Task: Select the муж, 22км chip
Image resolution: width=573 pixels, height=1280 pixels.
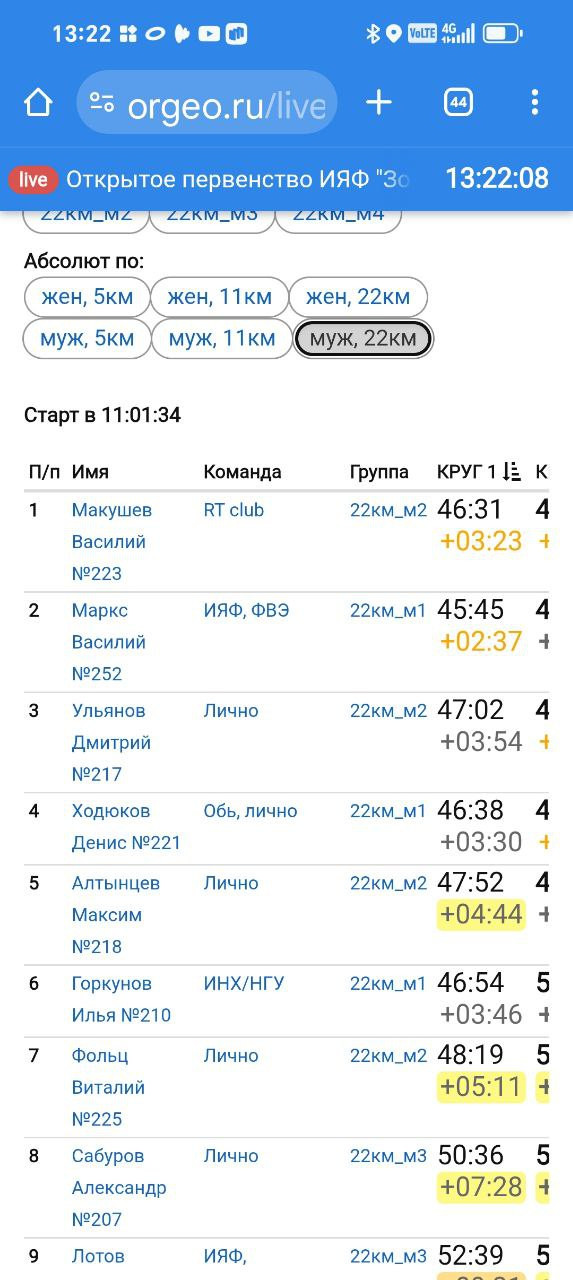Action: coord(363,339)
